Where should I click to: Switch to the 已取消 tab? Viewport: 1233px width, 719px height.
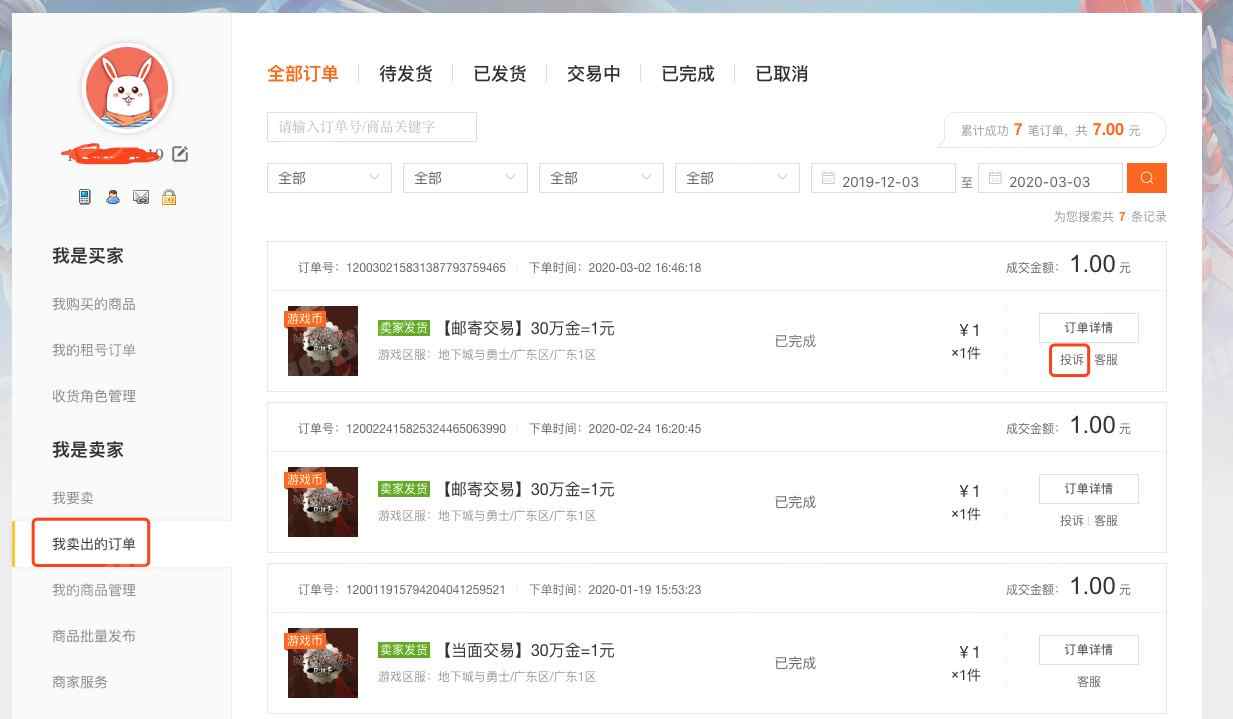pos(782,74)
